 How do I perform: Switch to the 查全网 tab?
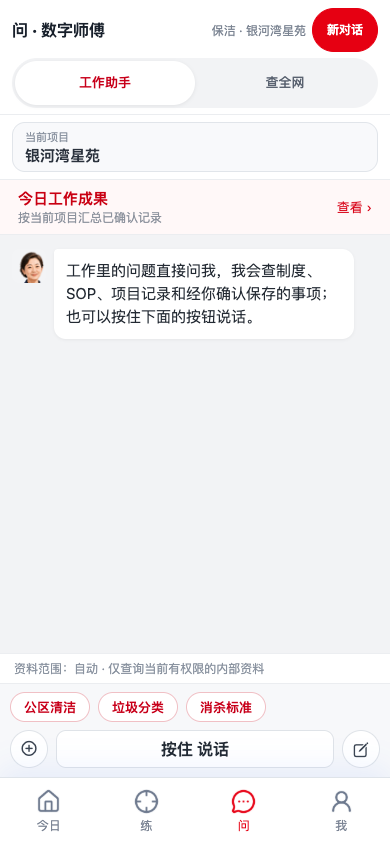pyautogui.click(x=285, y=83)
